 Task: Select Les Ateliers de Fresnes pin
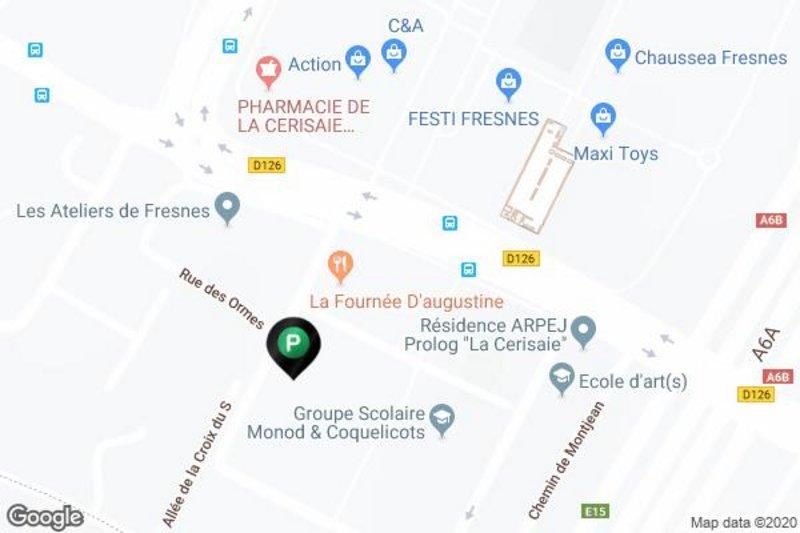click(x=229, y=208)
